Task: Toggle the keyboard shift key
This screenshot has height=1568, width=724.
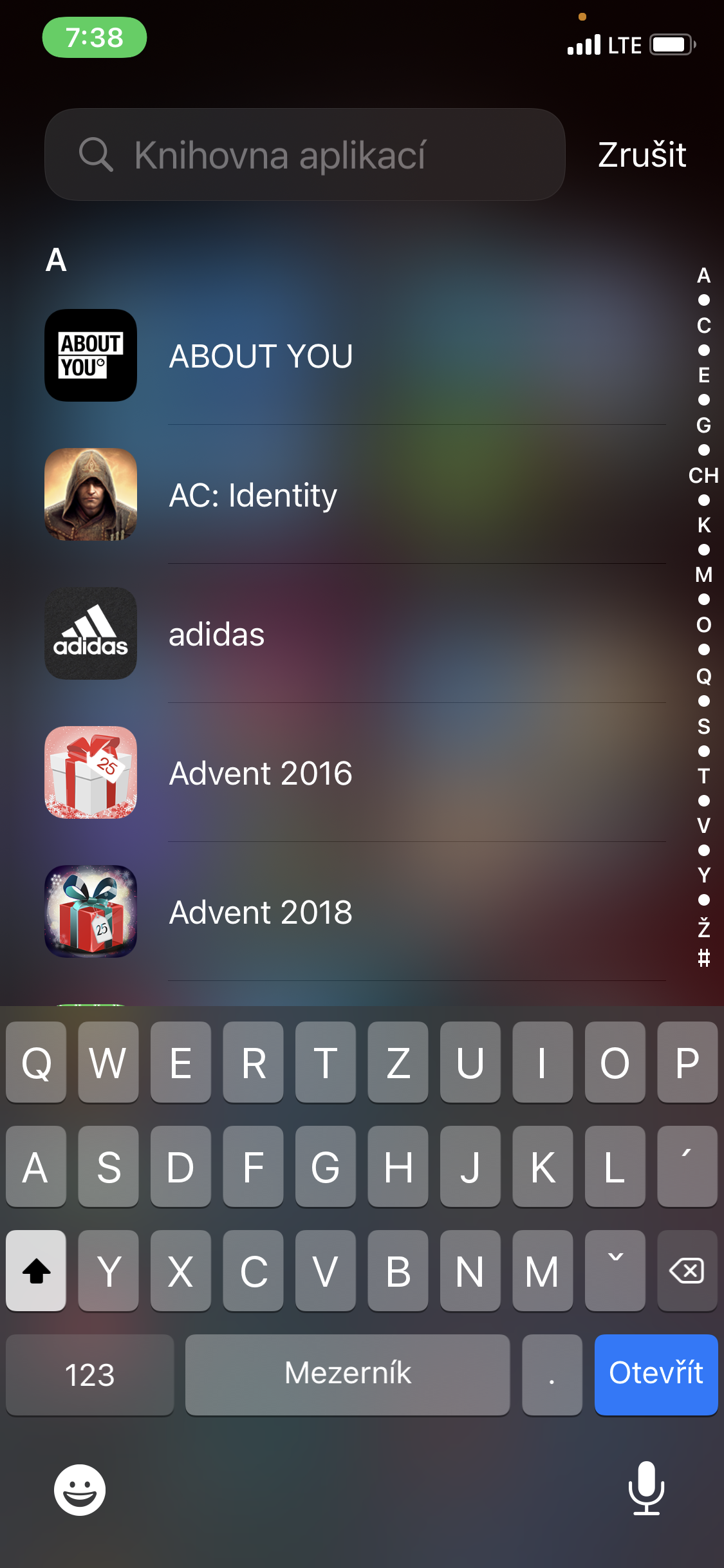Action: (x=36, y=1271)
